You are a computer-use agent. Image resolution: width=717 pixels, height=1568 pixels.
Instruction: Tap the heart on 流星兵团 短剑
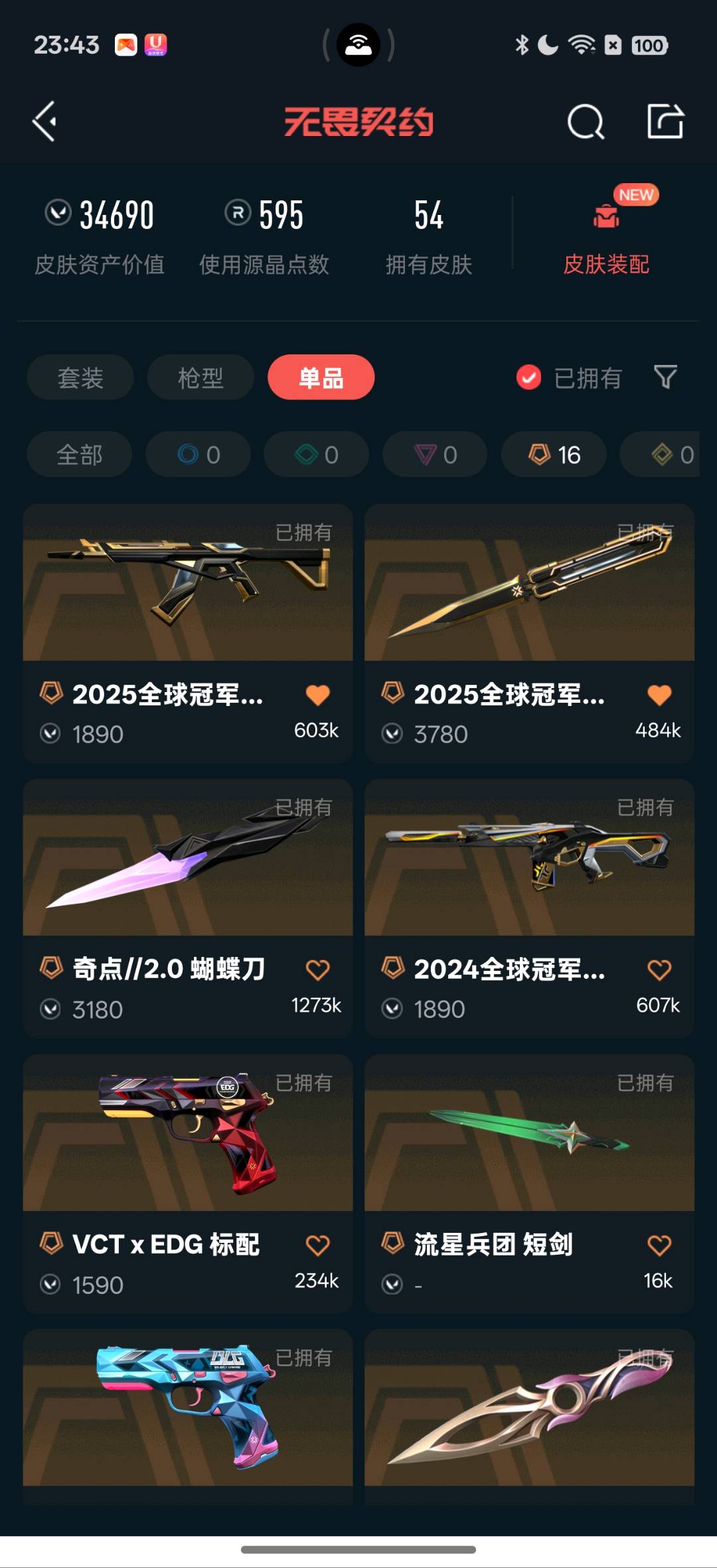(x=659, y=1246)
